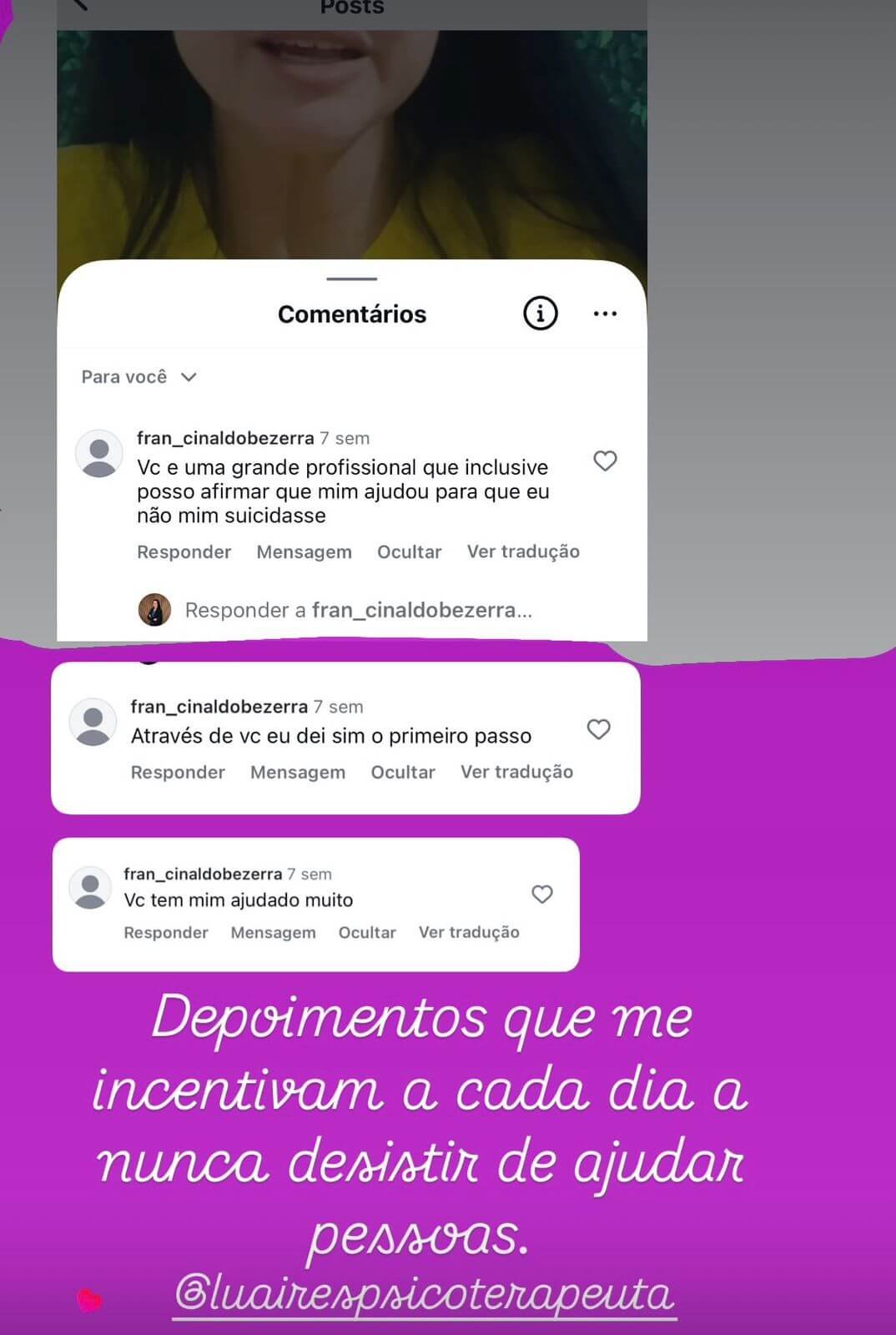The height and width of the screenshot is (1335, 896).
Task: Select Ver tradução on the first comment
Action: coord(523,552)
